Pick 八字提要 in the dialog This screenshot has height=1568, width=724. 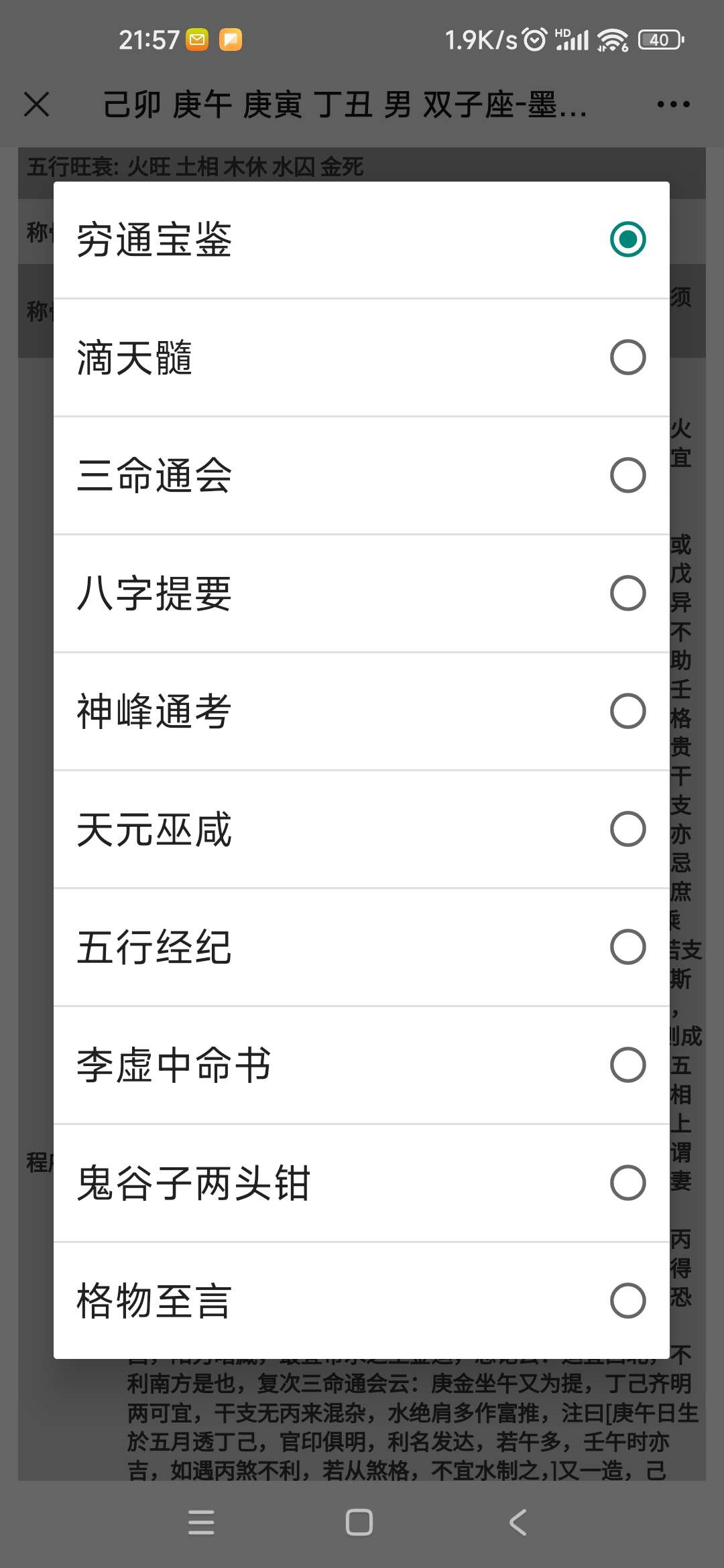[361, 594]
